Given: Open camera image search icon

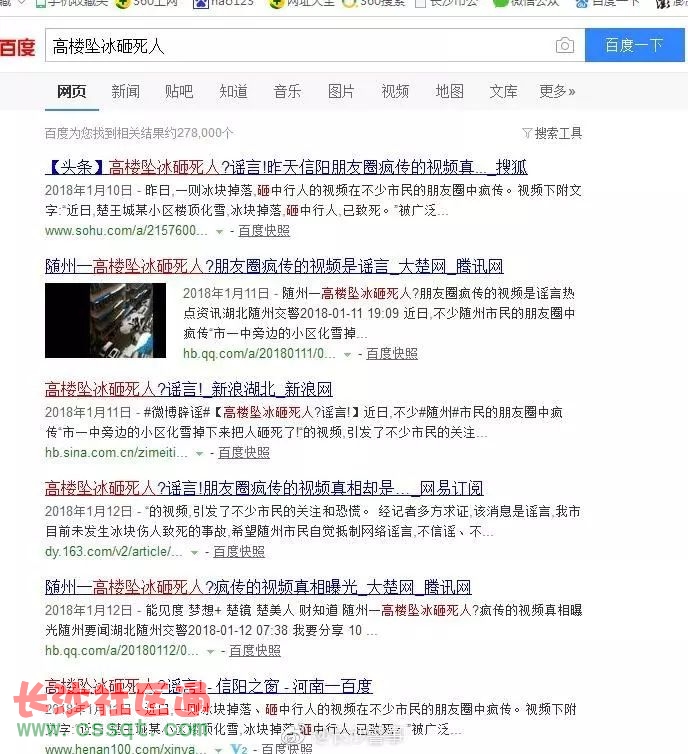Looking at the screenshot, I should (565, 46).
